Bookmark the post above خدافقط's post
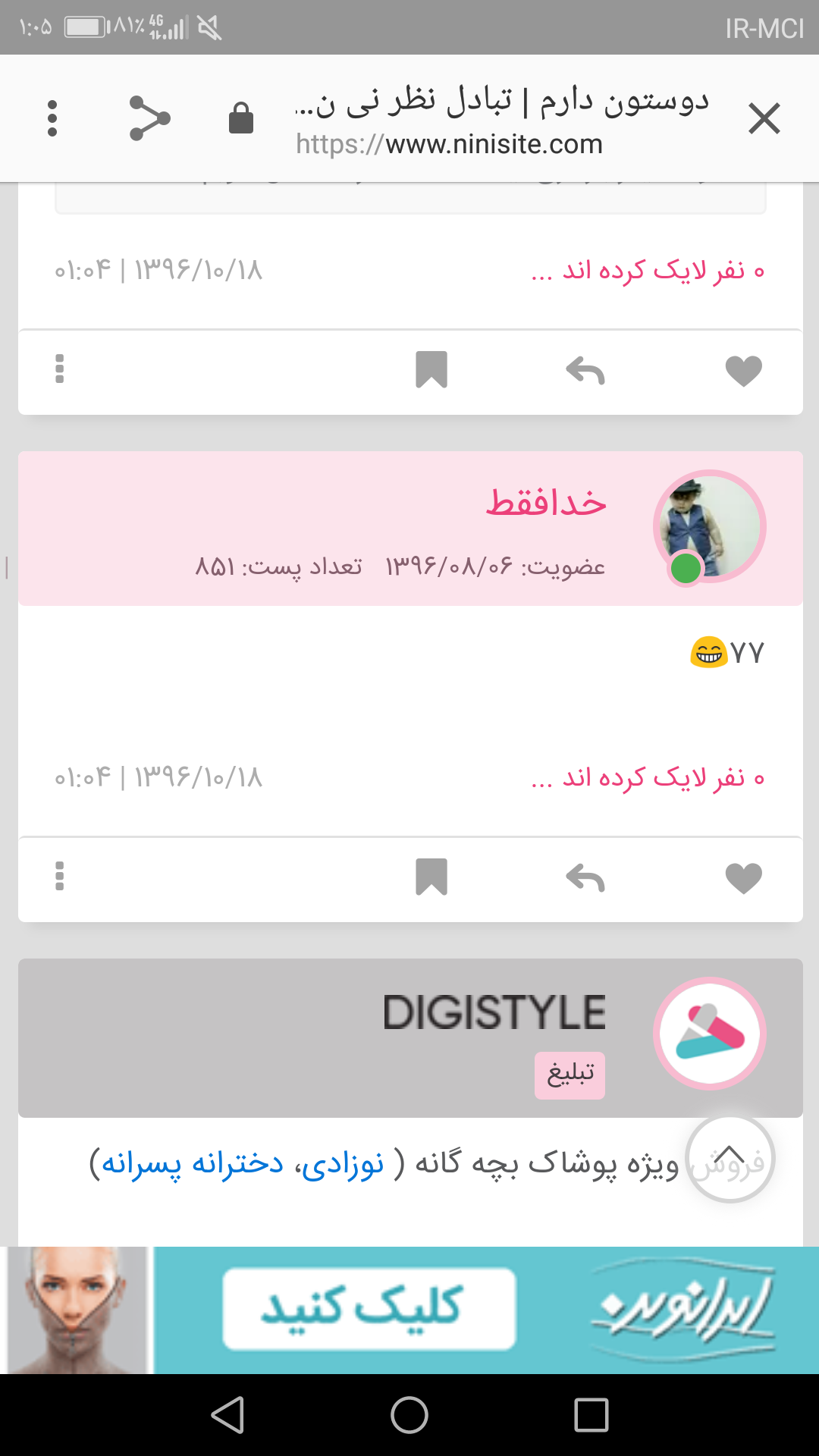The height and width of the screenshot is (1456, 819). point(431,370)
